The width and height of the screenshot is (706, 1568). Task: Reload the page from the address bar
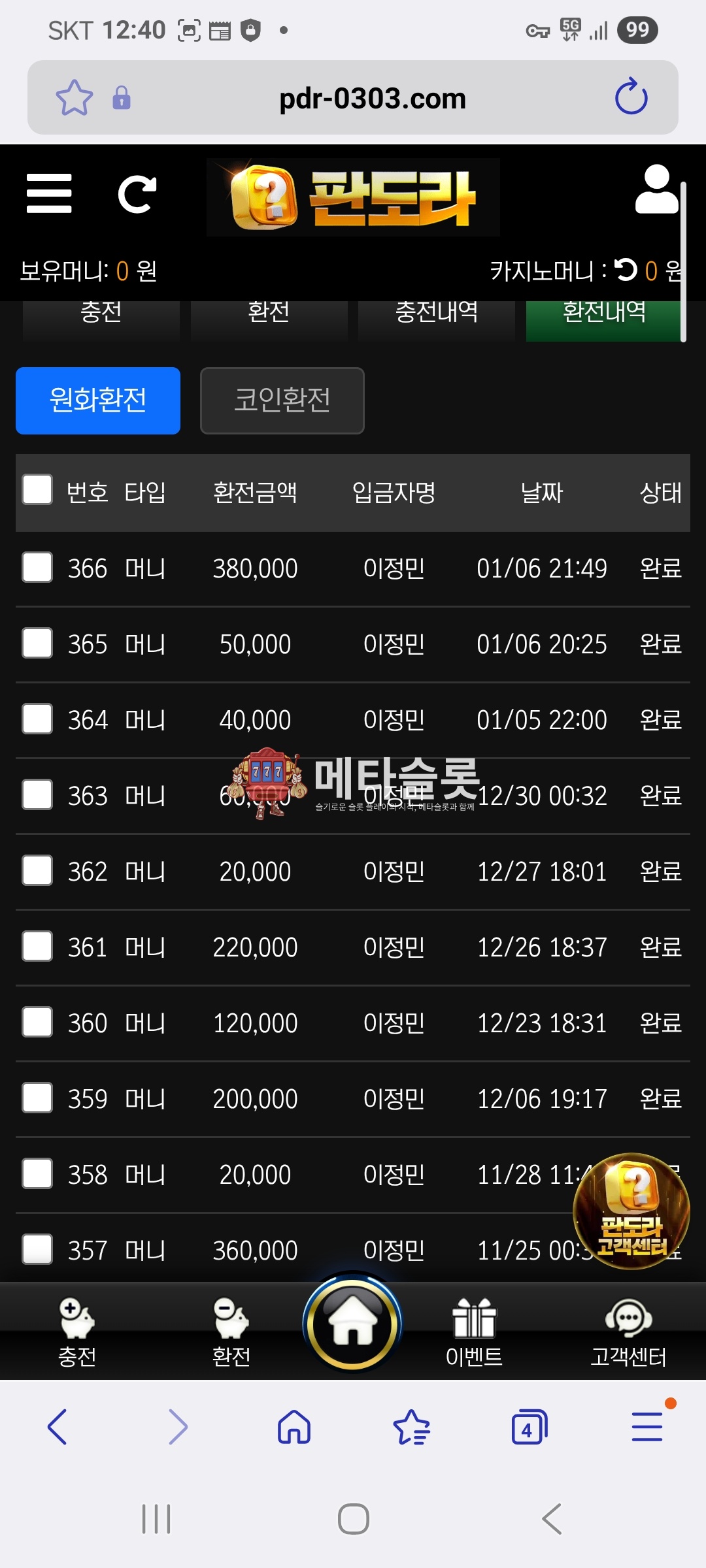(631, 98)
